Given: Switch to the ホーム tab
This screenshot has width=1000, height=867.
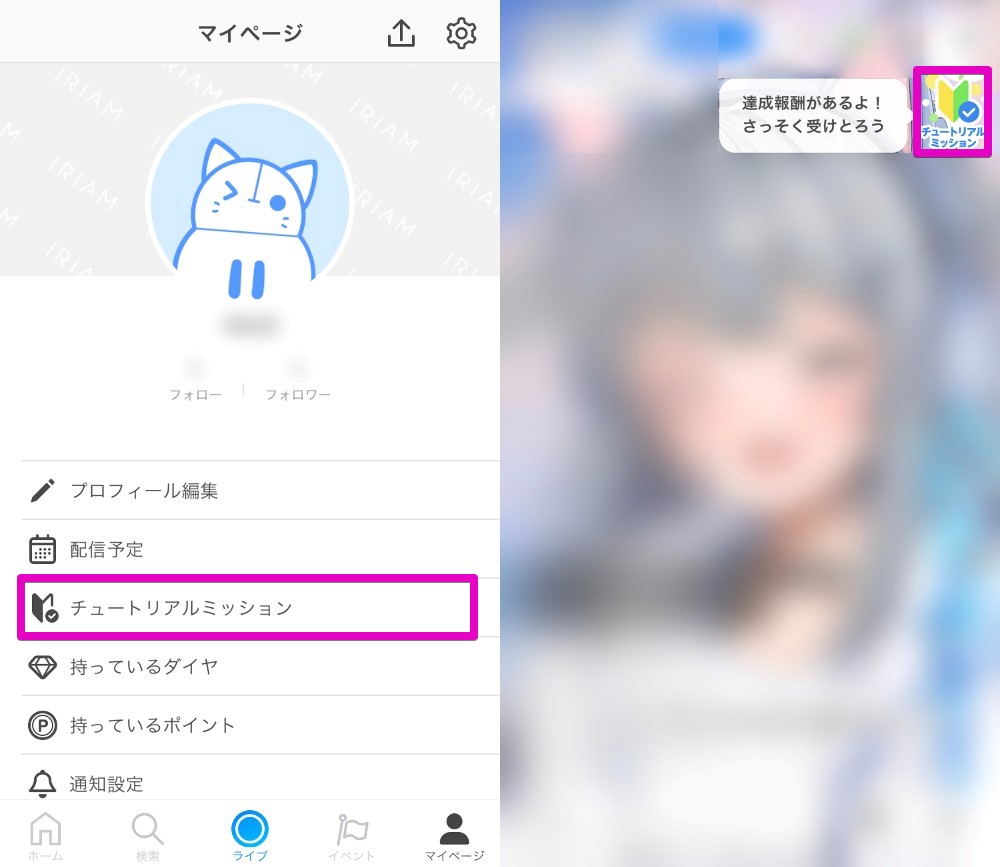Looking at the screenshot, I should coord(46,836).
